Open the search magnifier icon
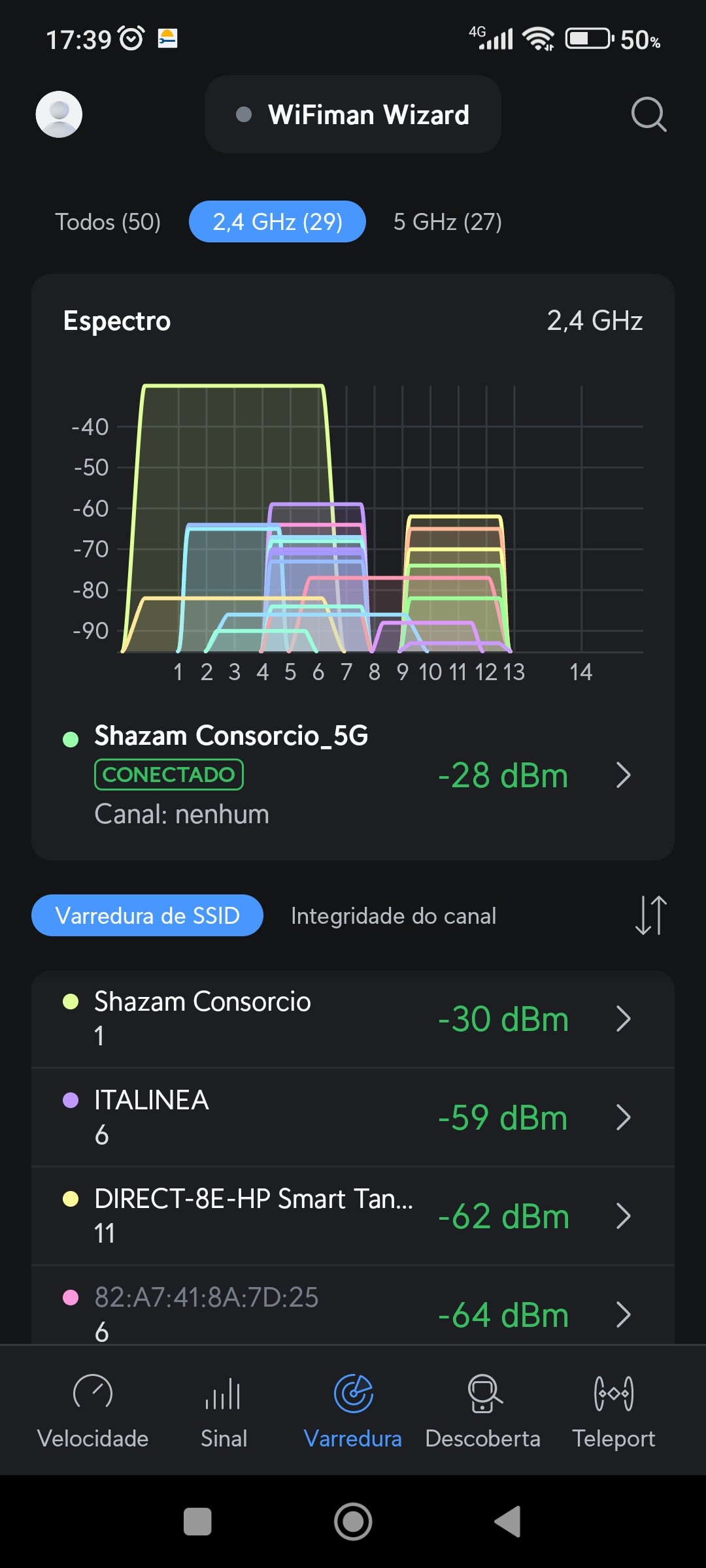The image size is (706, 1568). 648,114
